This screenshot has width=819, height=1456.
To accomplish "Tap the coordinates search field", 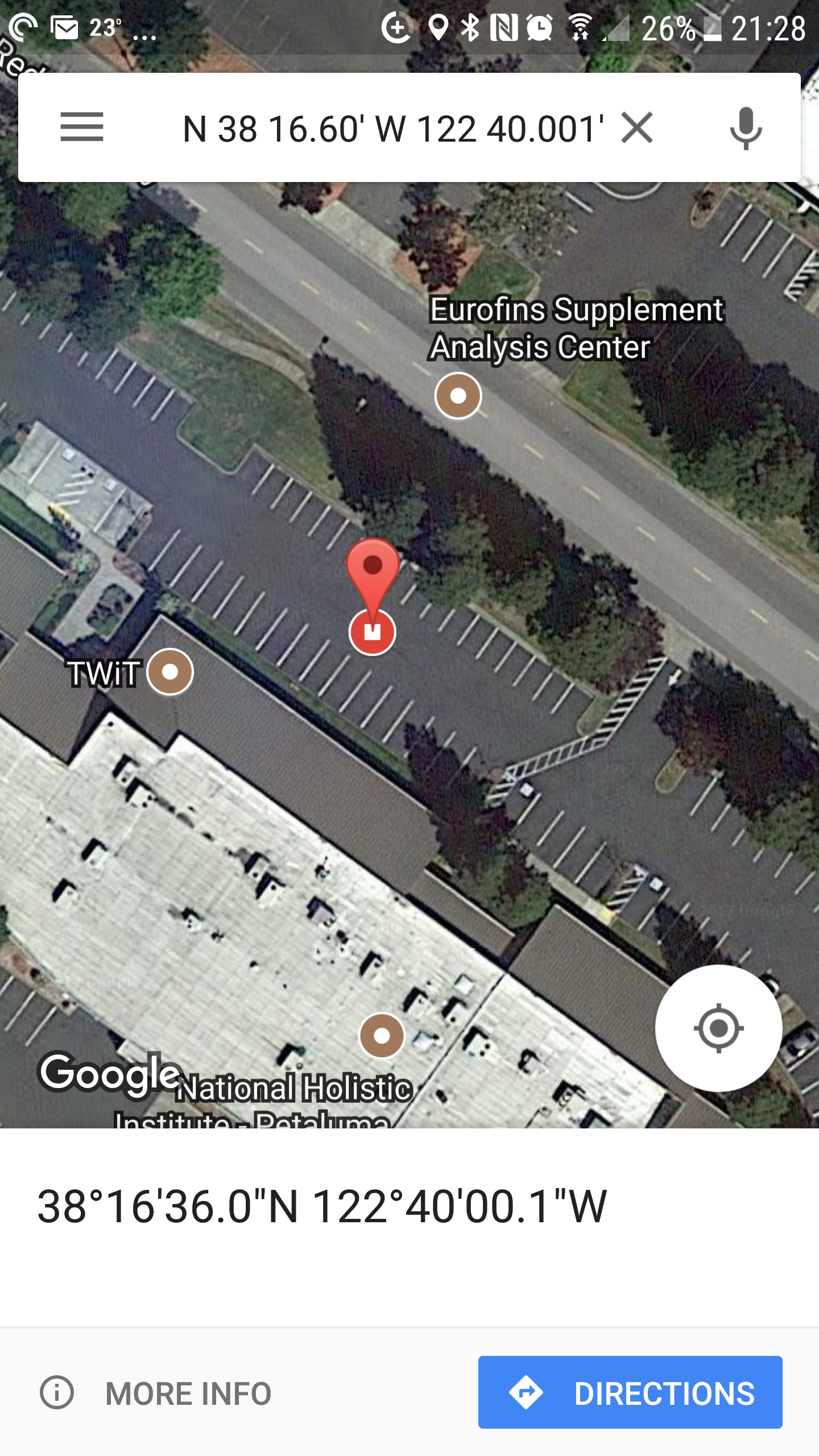I will (x=392, y=129).
